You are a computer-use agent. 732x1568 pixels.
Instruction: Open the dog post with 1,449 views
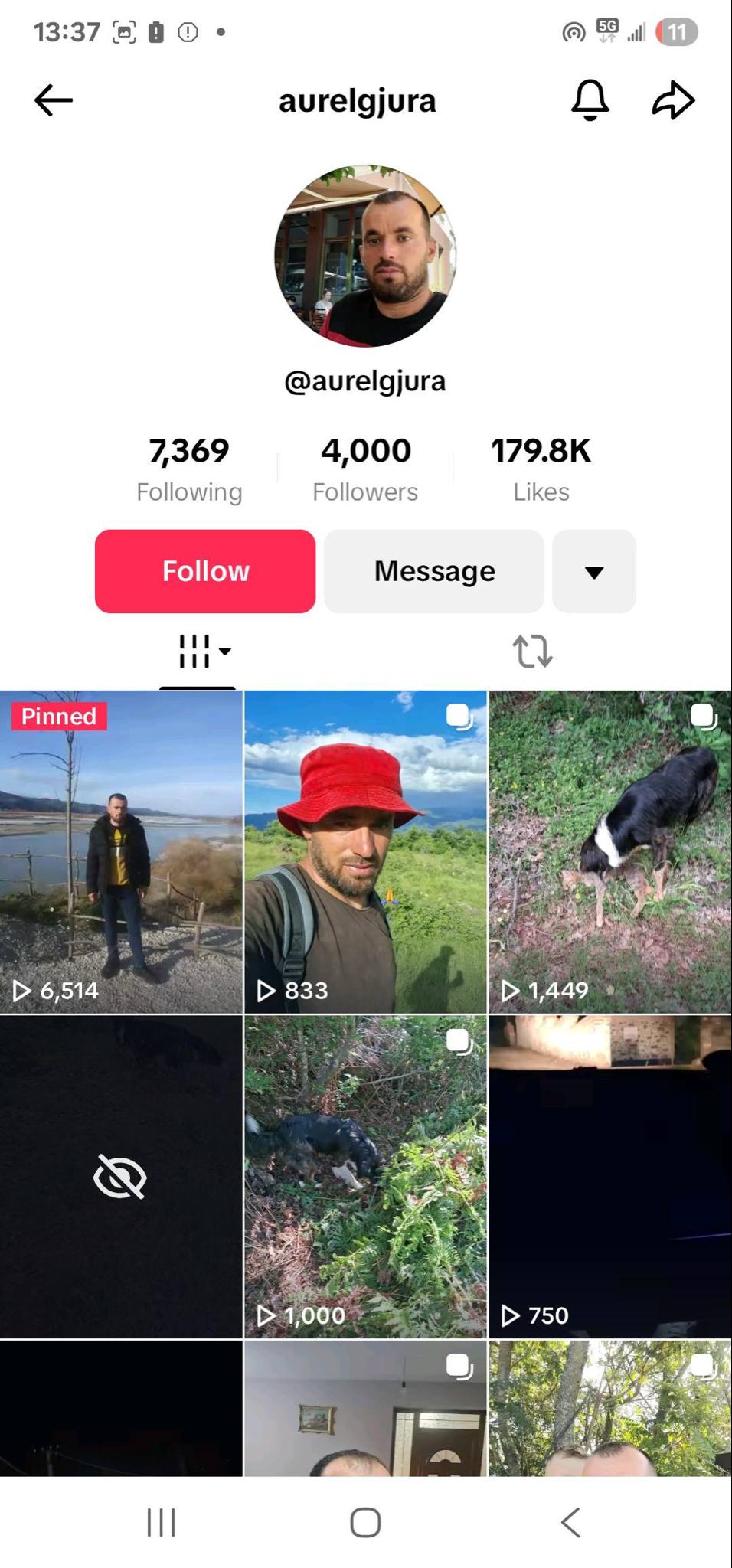click(x=610, y=851)
